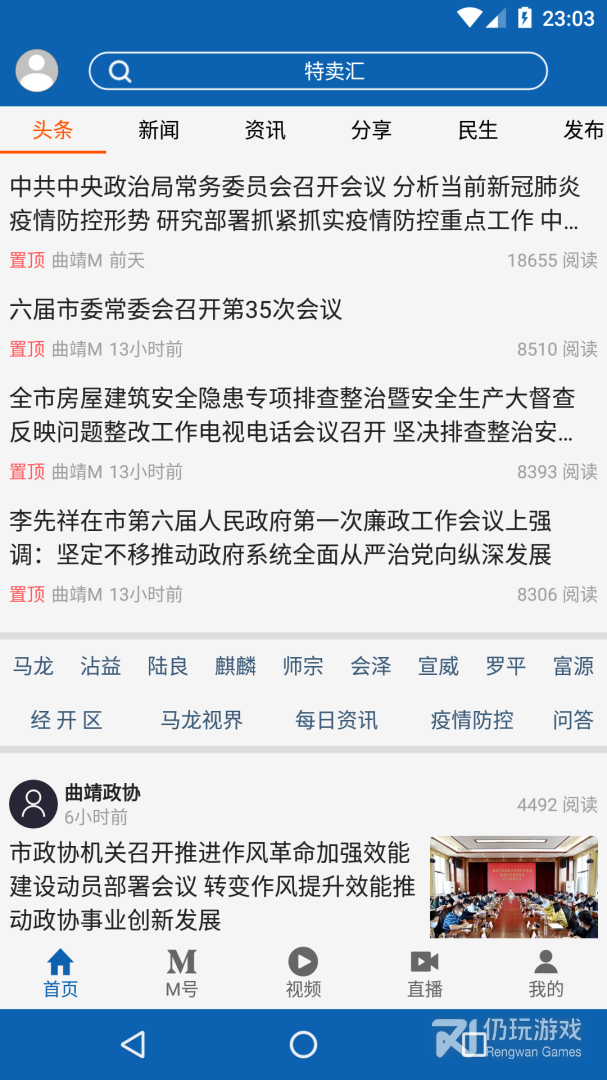Open the 宣威 region link
Viewport: 607px width, 1080px height.
438,666
